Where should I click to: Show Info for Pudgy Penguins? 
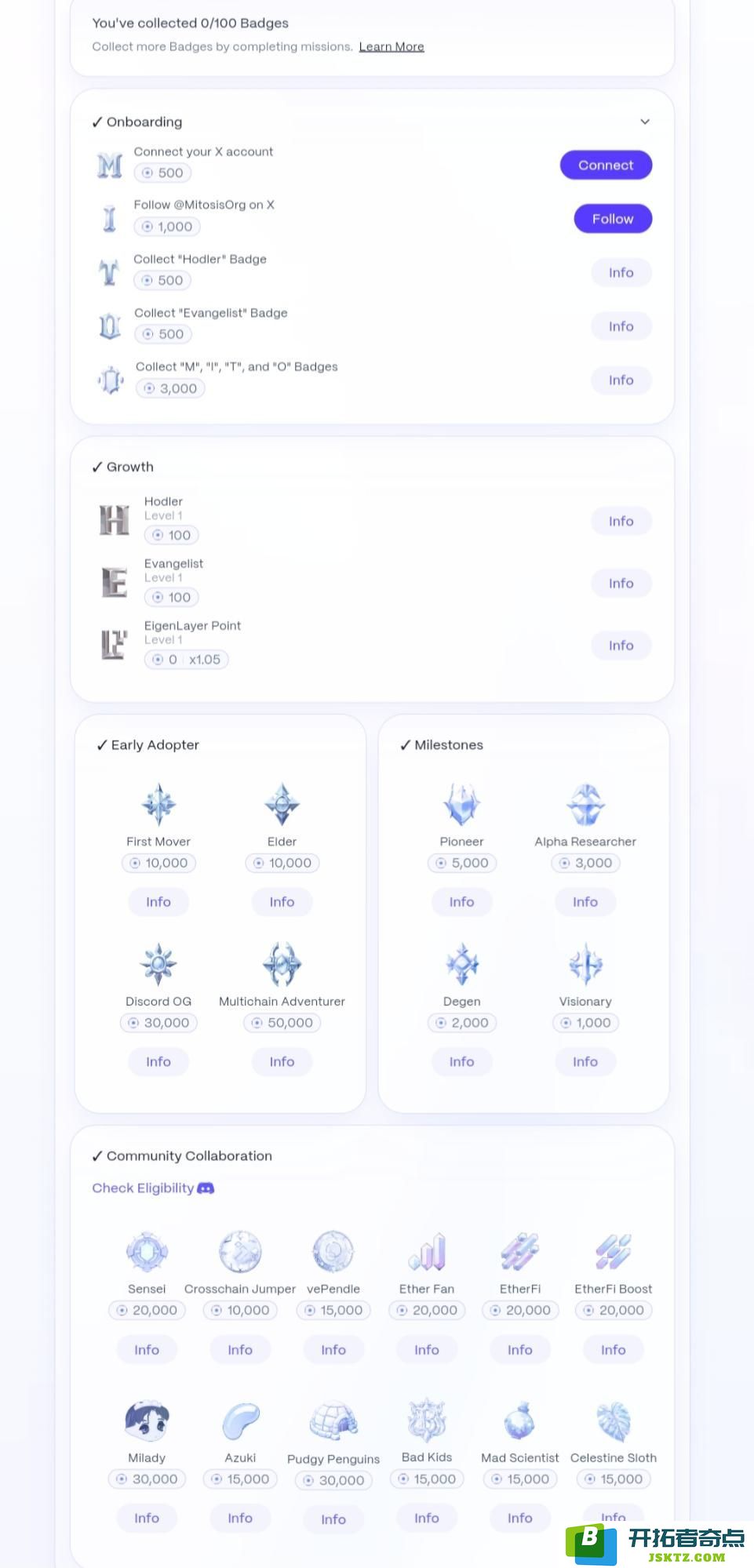tap(333, 1519)
